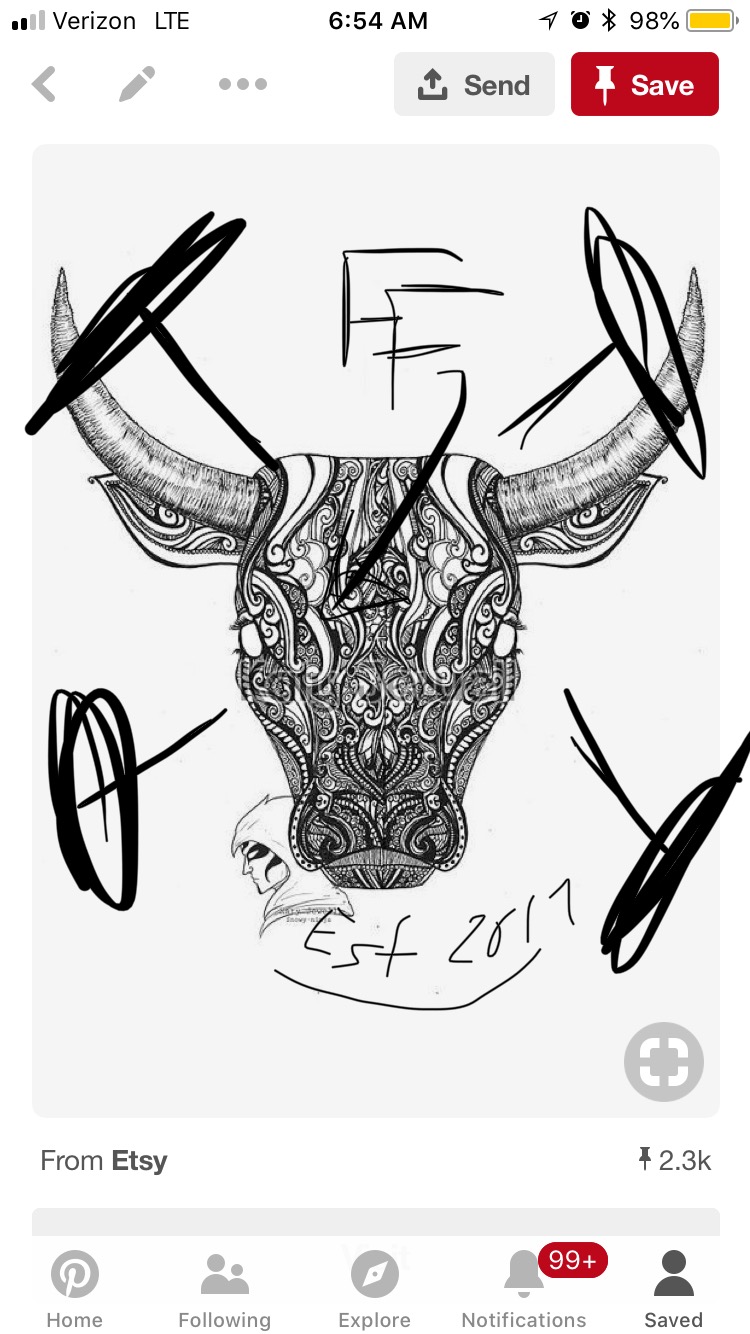The width and height of the screenshot is (750, 1334).
Task: Edit this pin with the pencil icon
Action: click(x=137, y=85)
